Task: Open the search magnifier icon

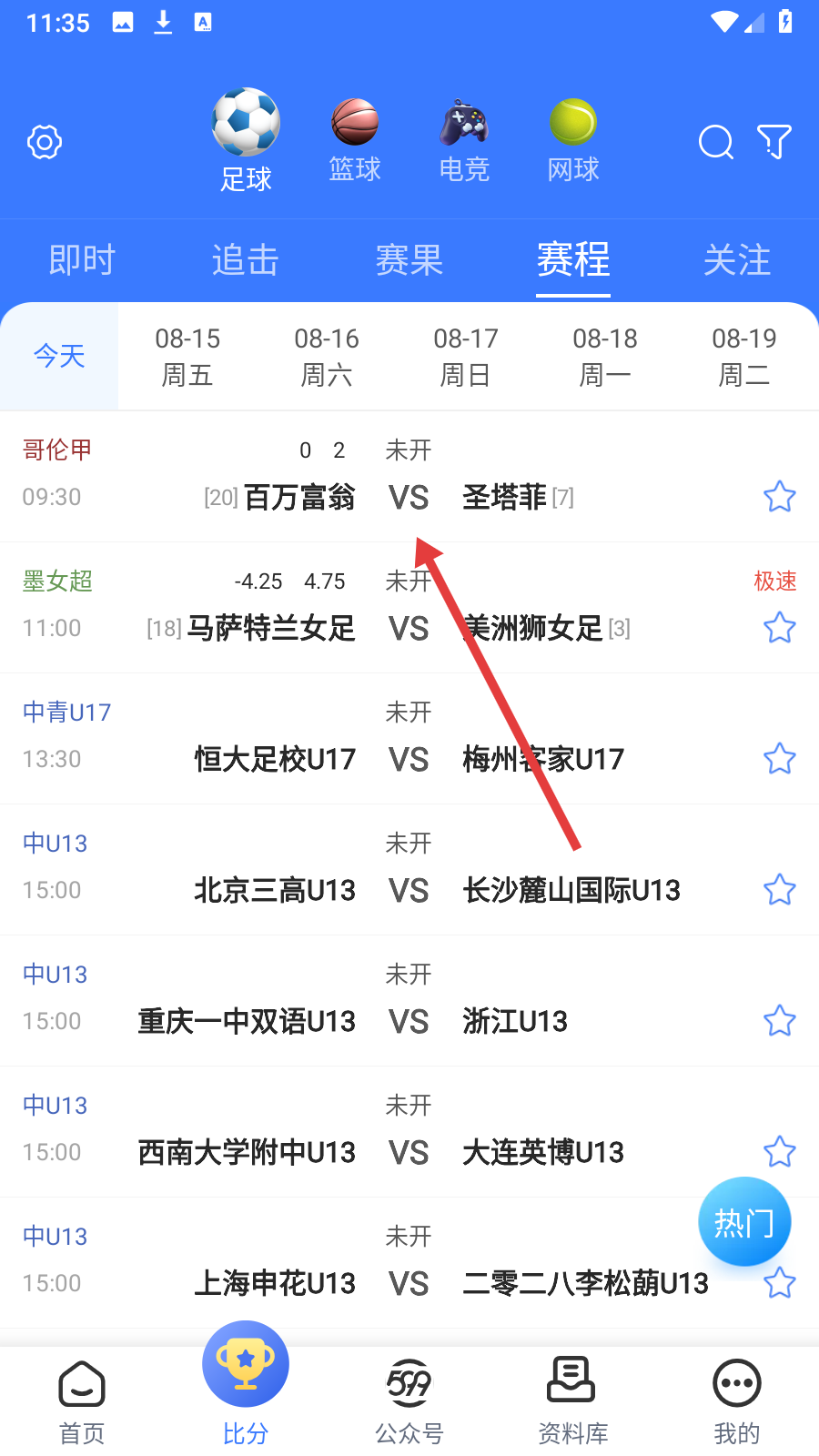Action: 715,142
